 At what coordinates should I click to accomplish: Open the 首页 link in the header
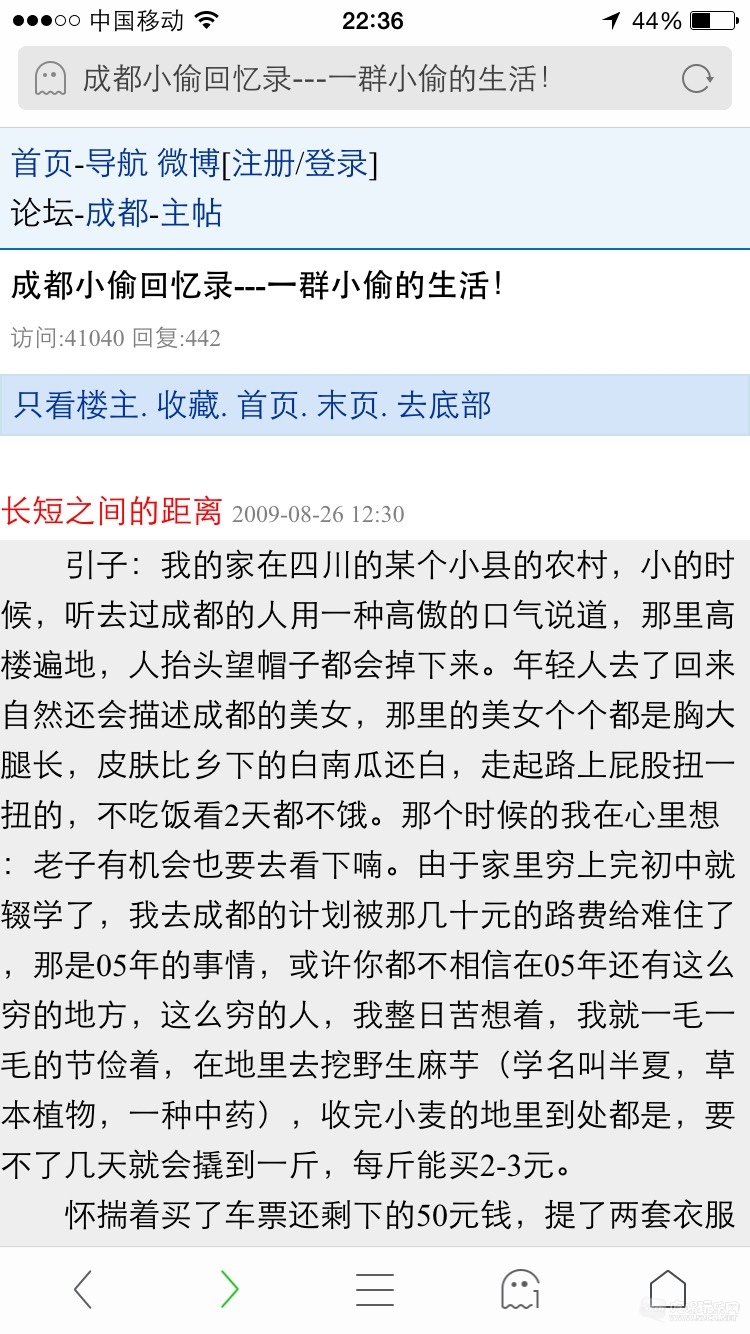pos(42,163)
